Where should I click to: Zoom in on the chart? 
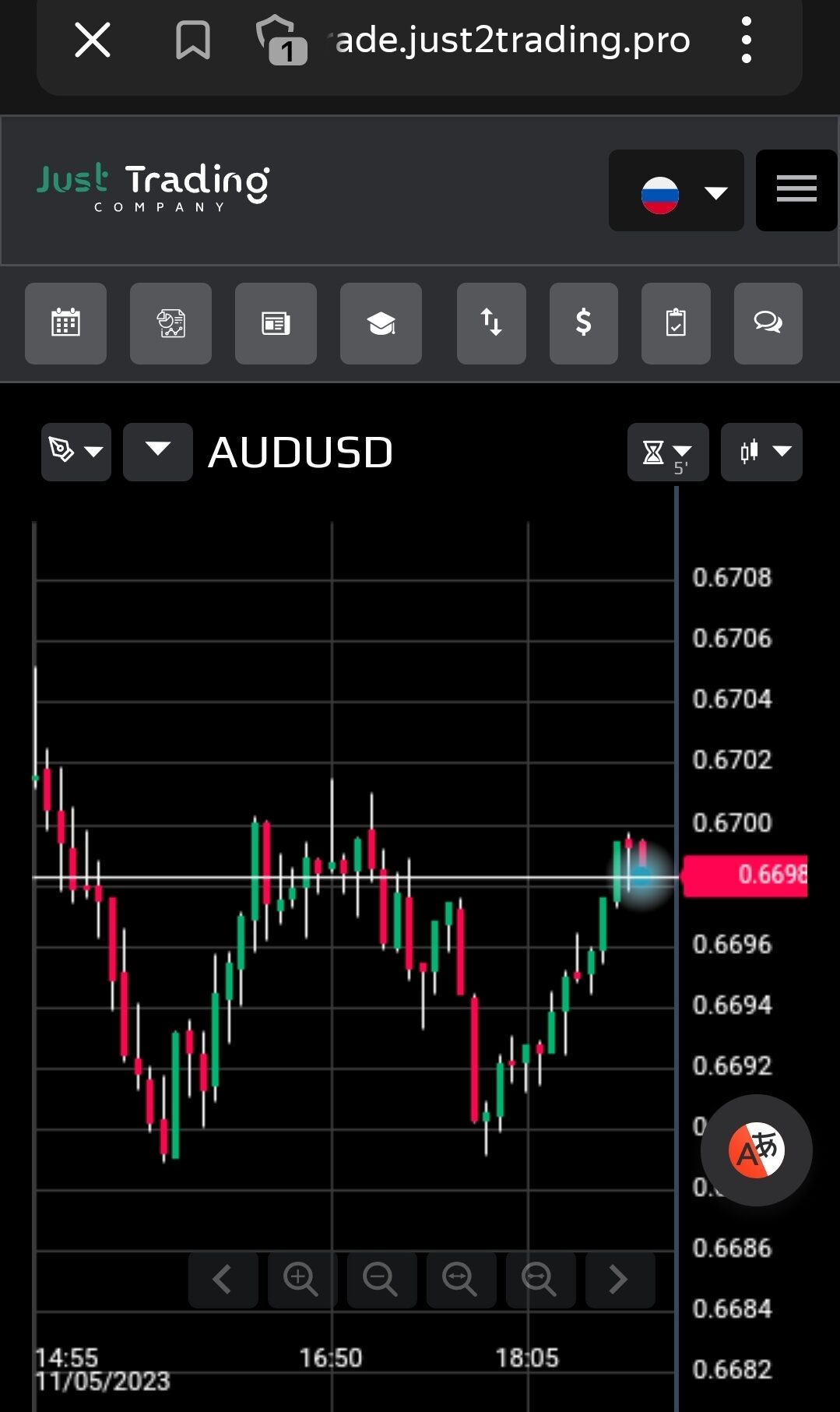coord(301,1280)
